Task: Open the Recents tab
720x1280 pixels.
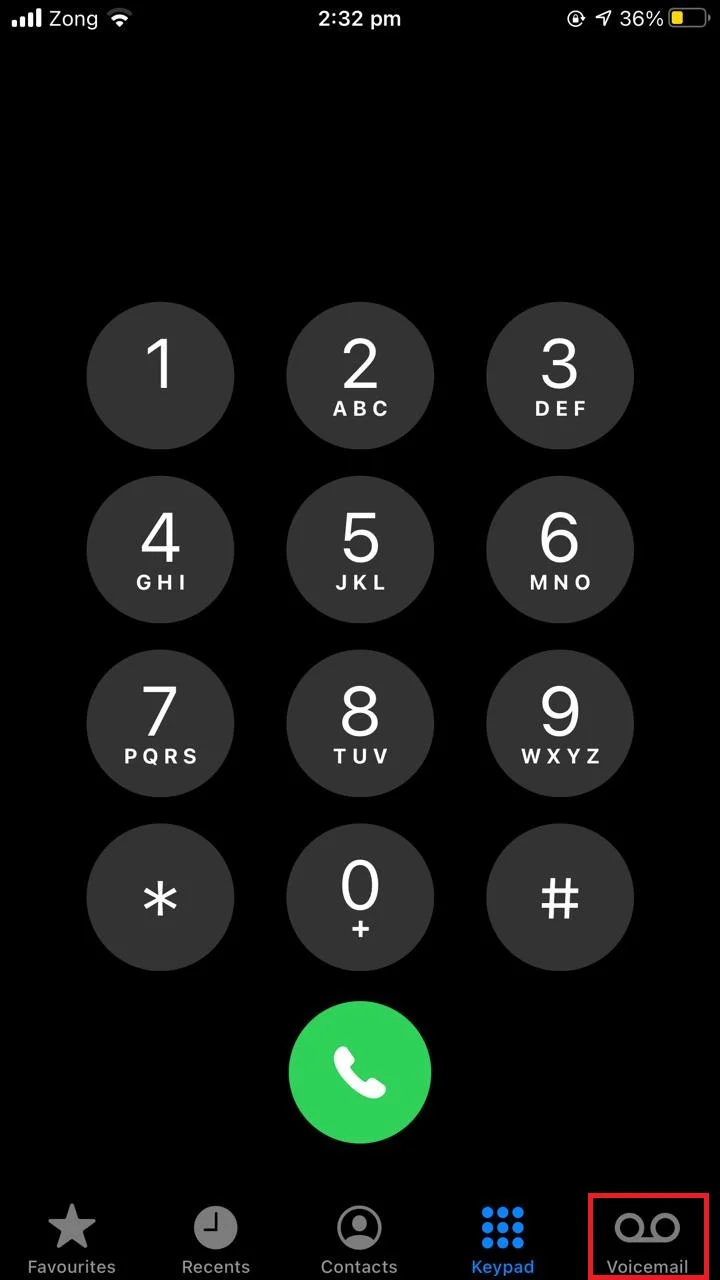Action: pyautogui.click(x=215, y=1240)
